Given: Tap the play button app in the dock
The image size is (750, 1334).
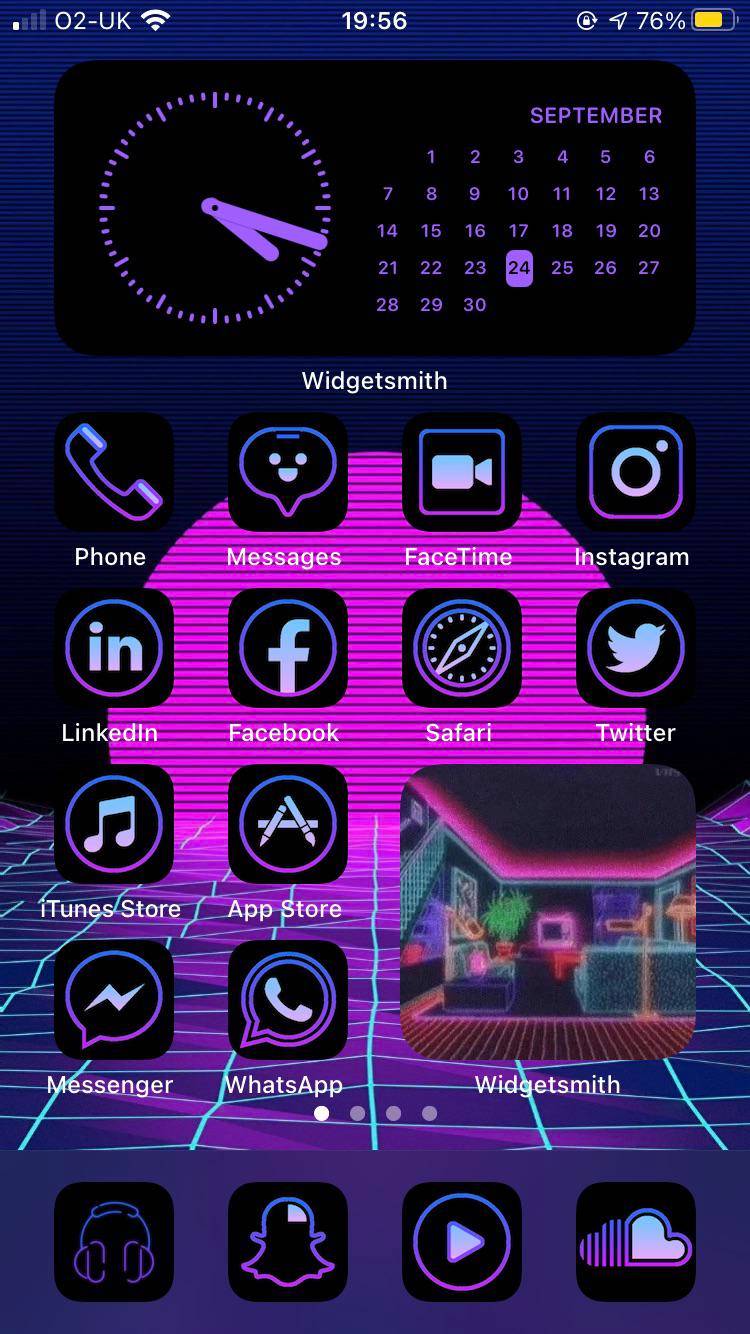Looking at the screenshot, I should click(461, 1243).
